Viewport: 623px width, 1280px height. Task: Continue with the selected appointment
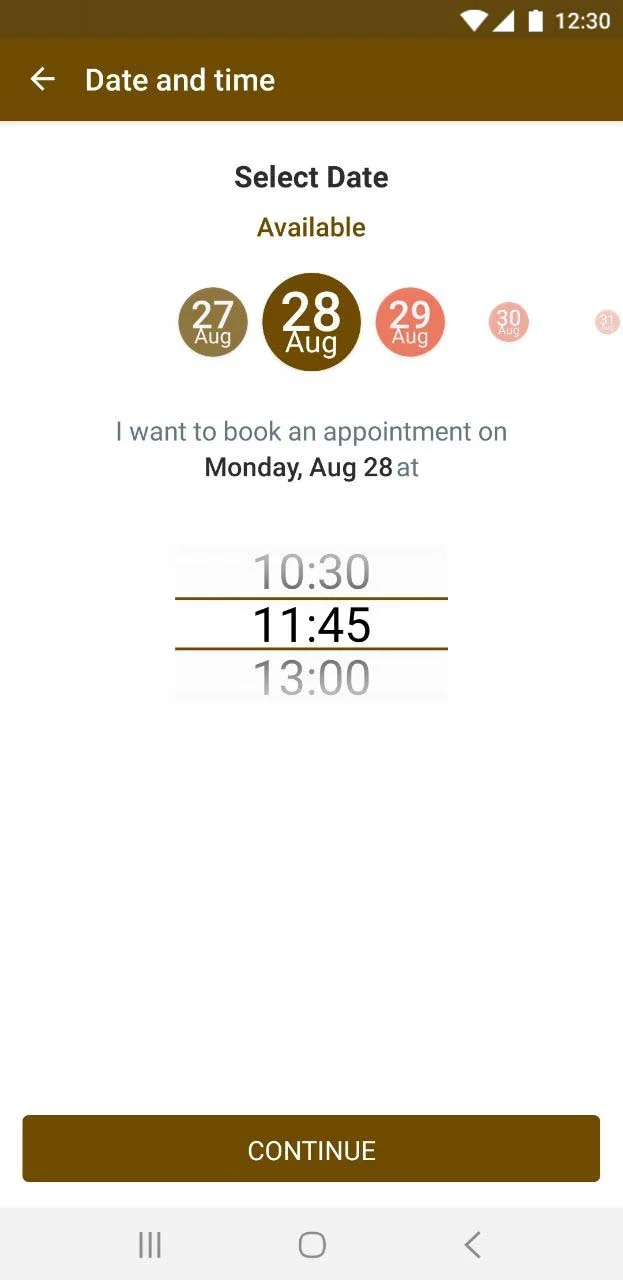pyautogui.click(x=311, y=1149)
